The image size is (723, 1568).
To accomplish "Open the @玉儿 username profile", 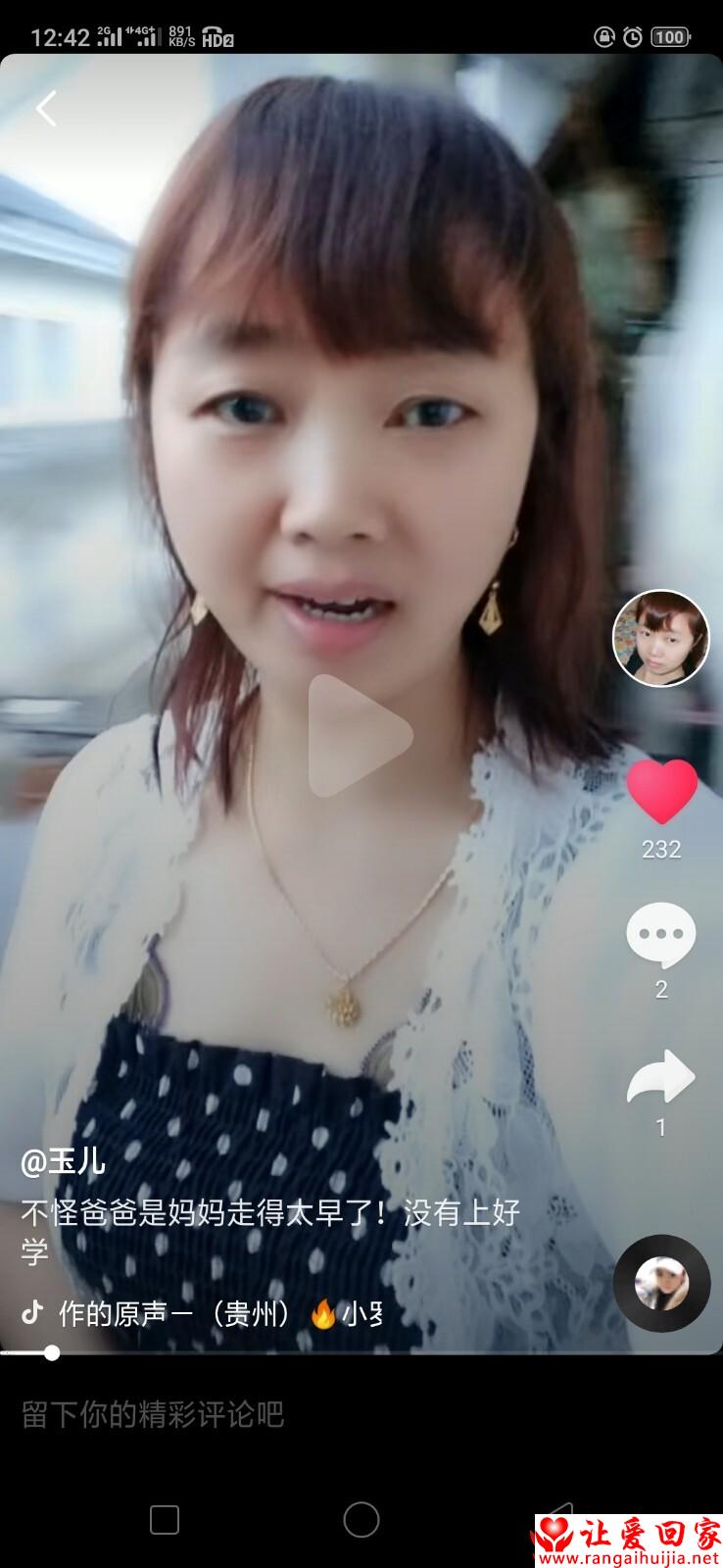I will 64,1161.
